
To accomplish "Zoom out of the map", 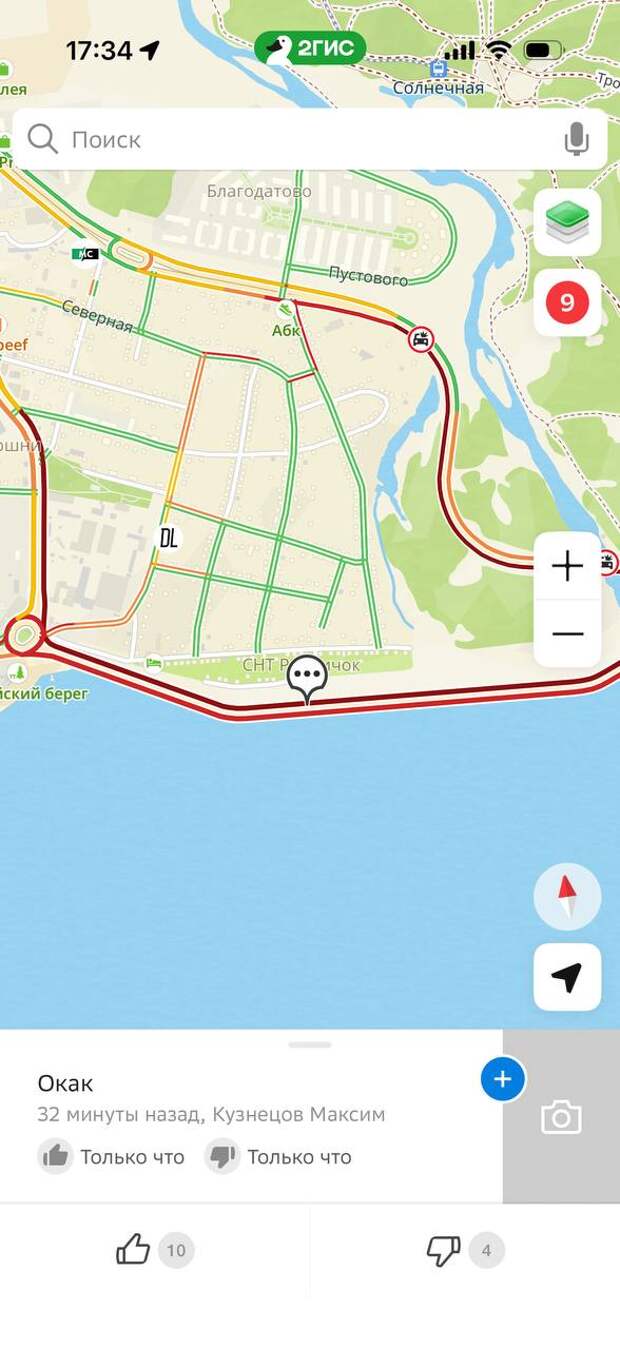I will pyautogui.click(x=567, y=634).
